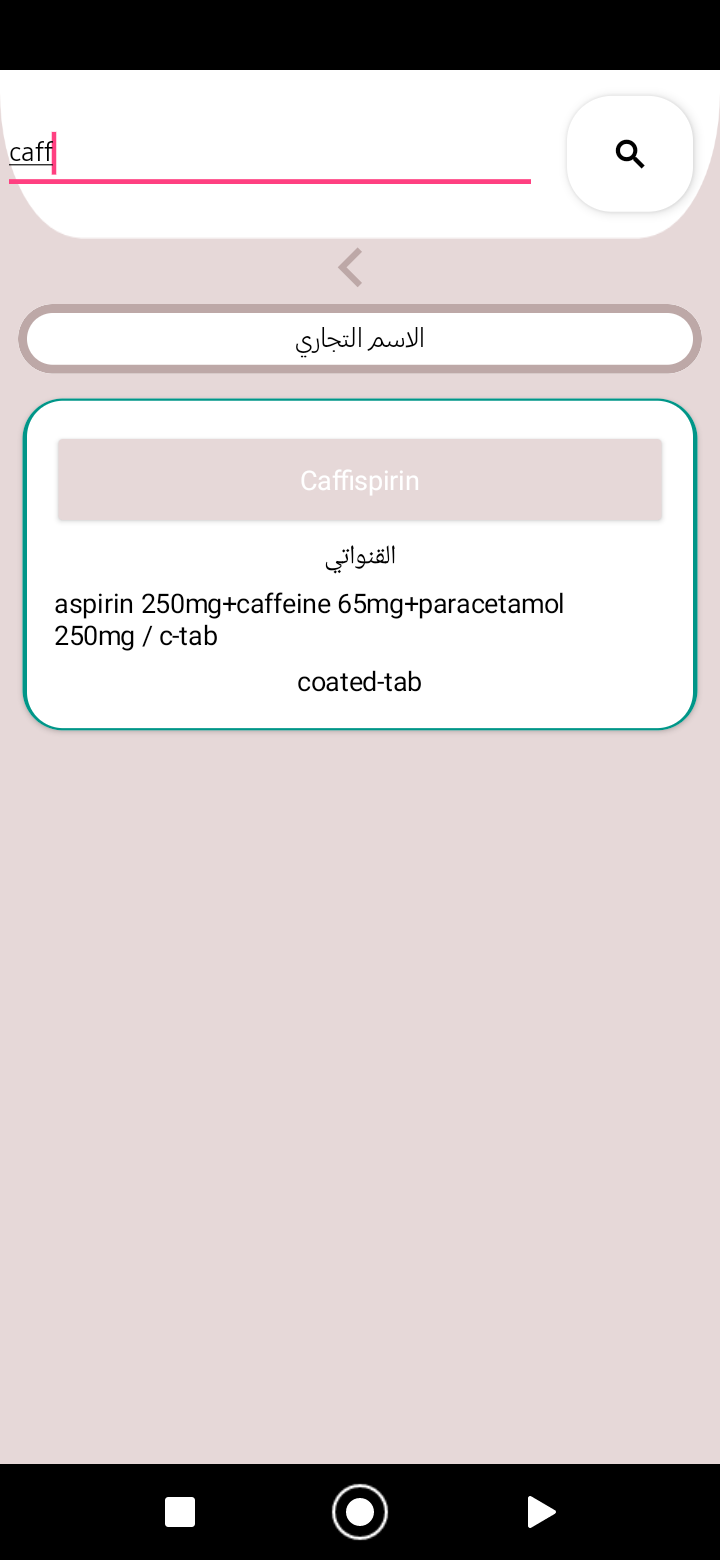Open the الاسم التجاري search-type selector
720x1560 pixels.
click(x=360, y=339)
